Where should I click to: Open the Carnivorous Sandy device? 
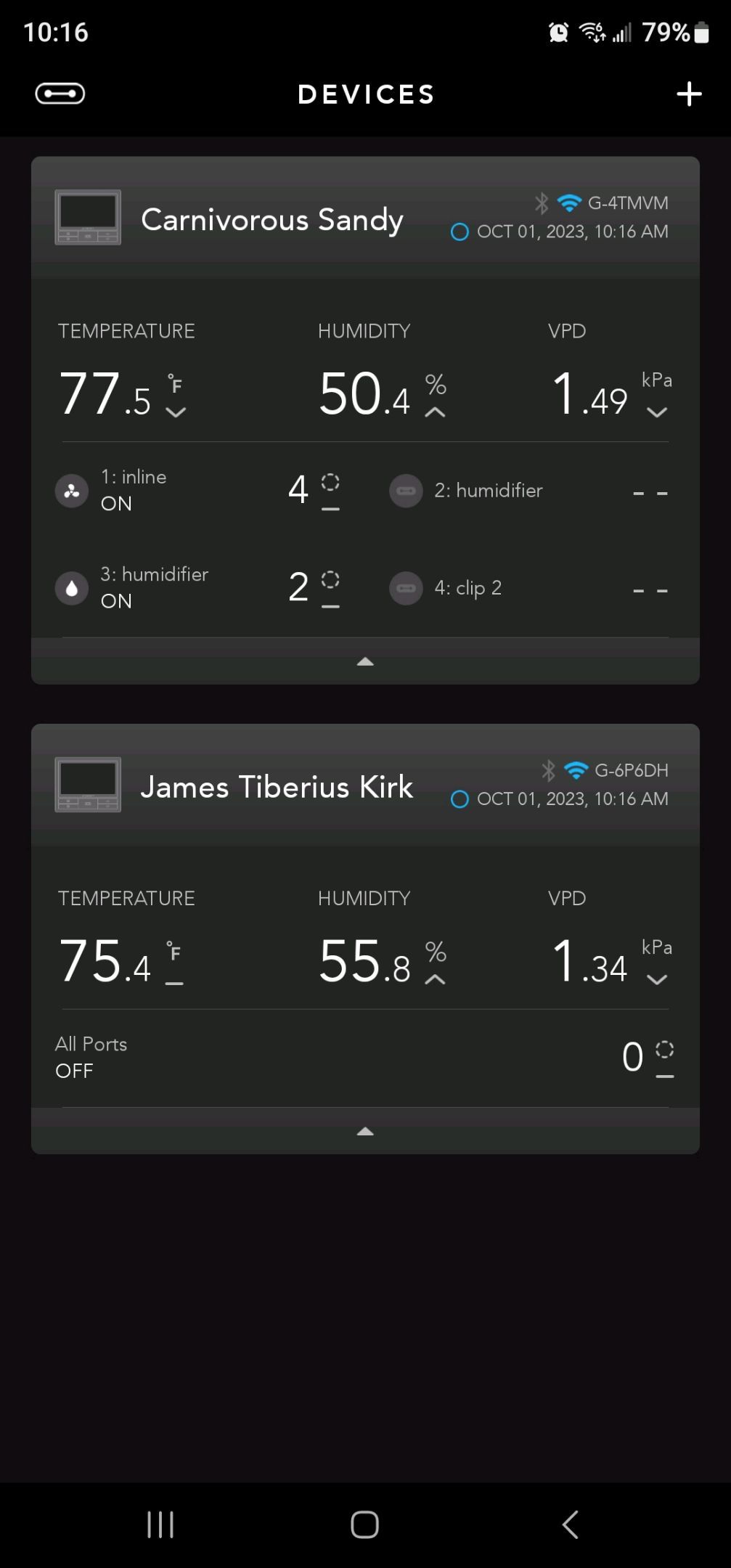[271, 219]
